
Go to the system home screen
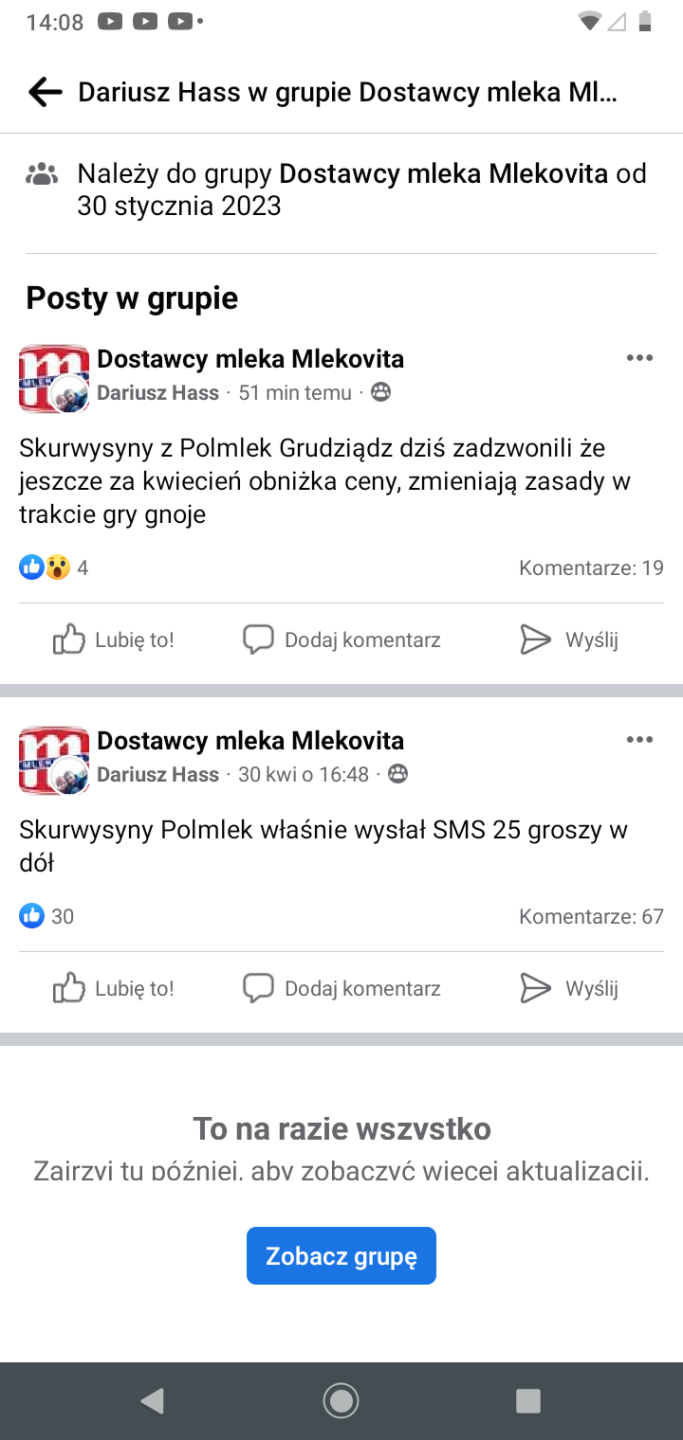coord(341,1401)
